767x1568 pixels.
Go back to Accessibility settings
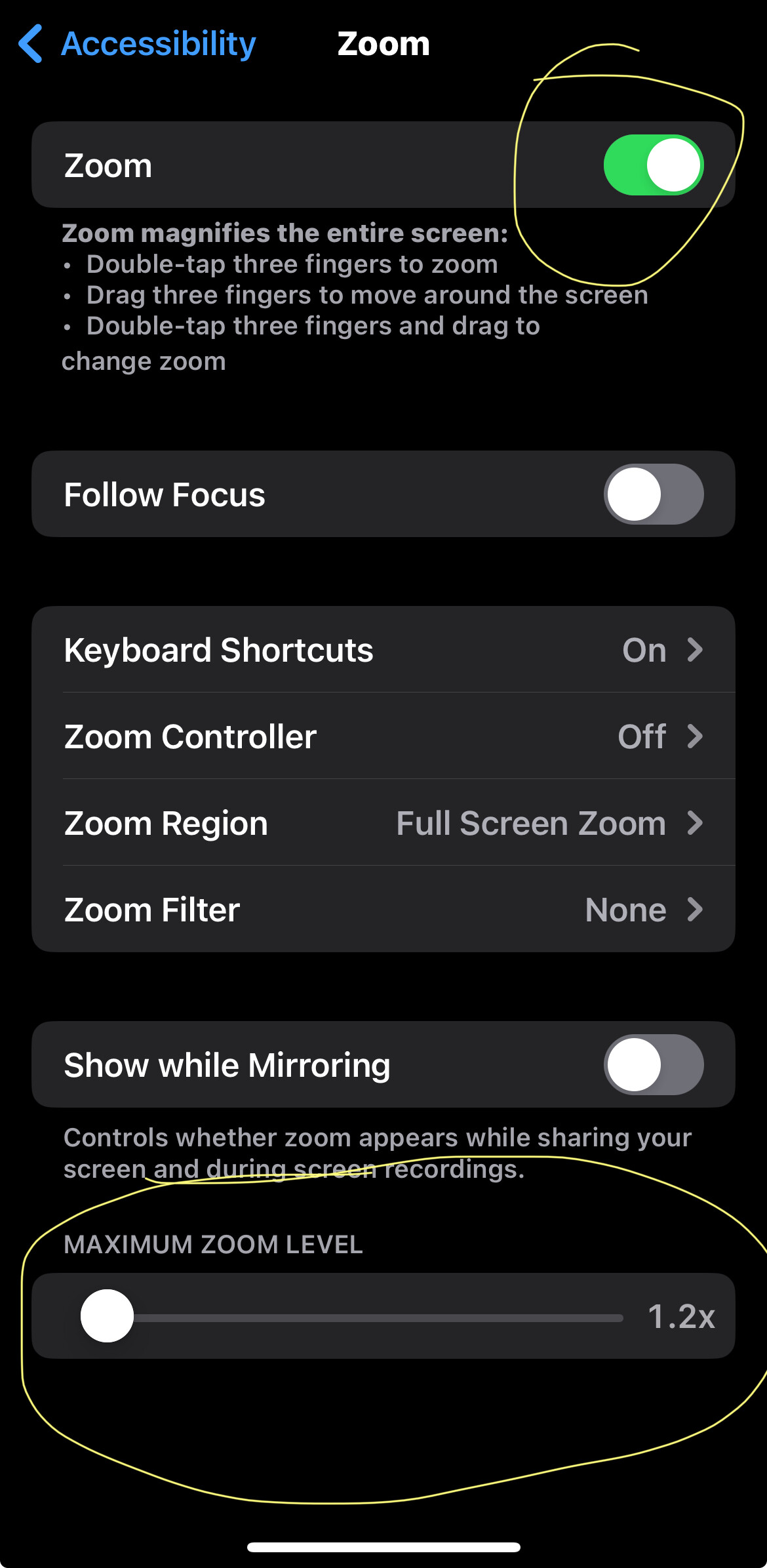pos(137,44)
